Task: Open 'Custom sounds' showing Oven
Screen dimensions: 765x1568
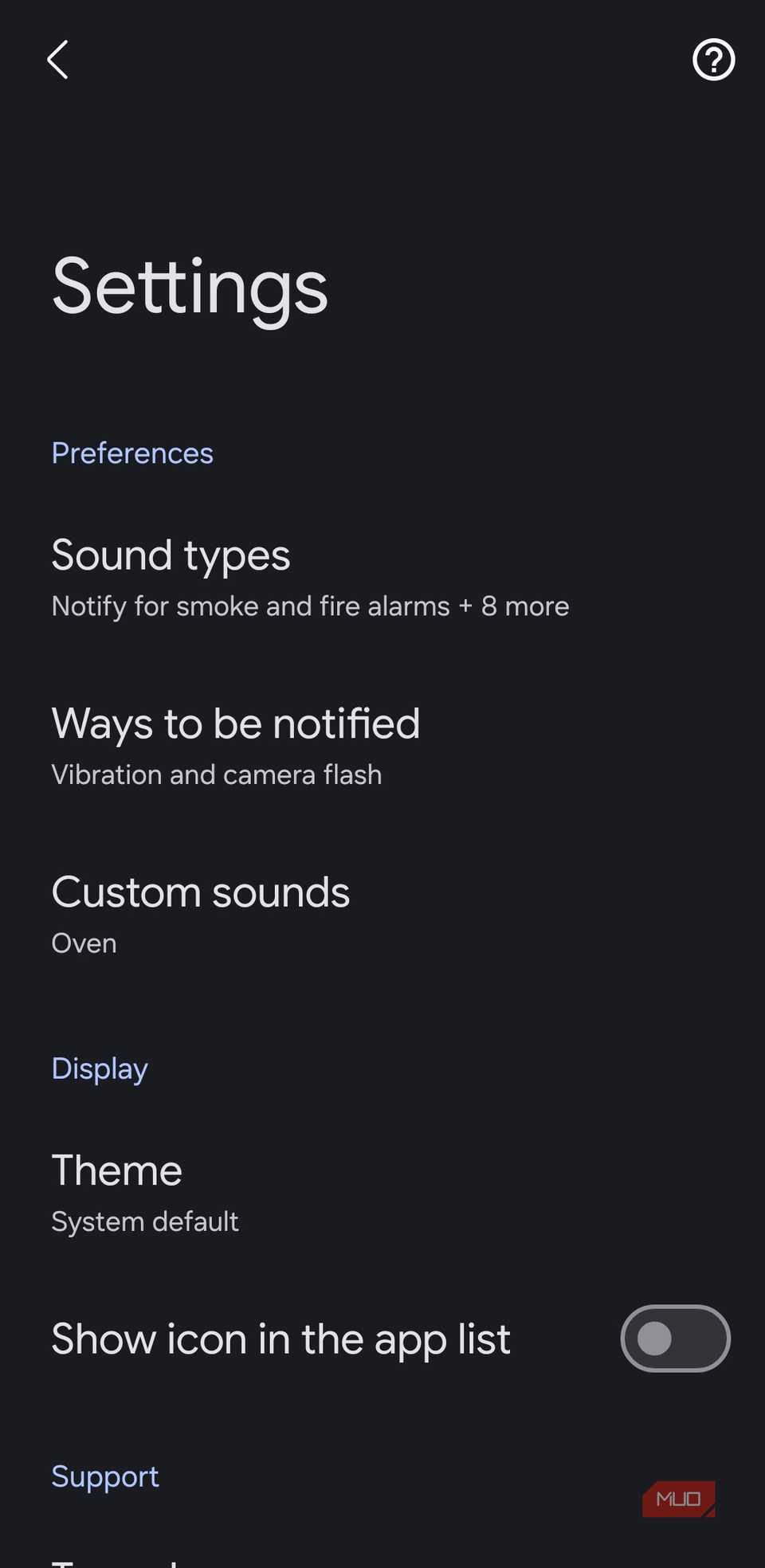Action: [200, 892]
